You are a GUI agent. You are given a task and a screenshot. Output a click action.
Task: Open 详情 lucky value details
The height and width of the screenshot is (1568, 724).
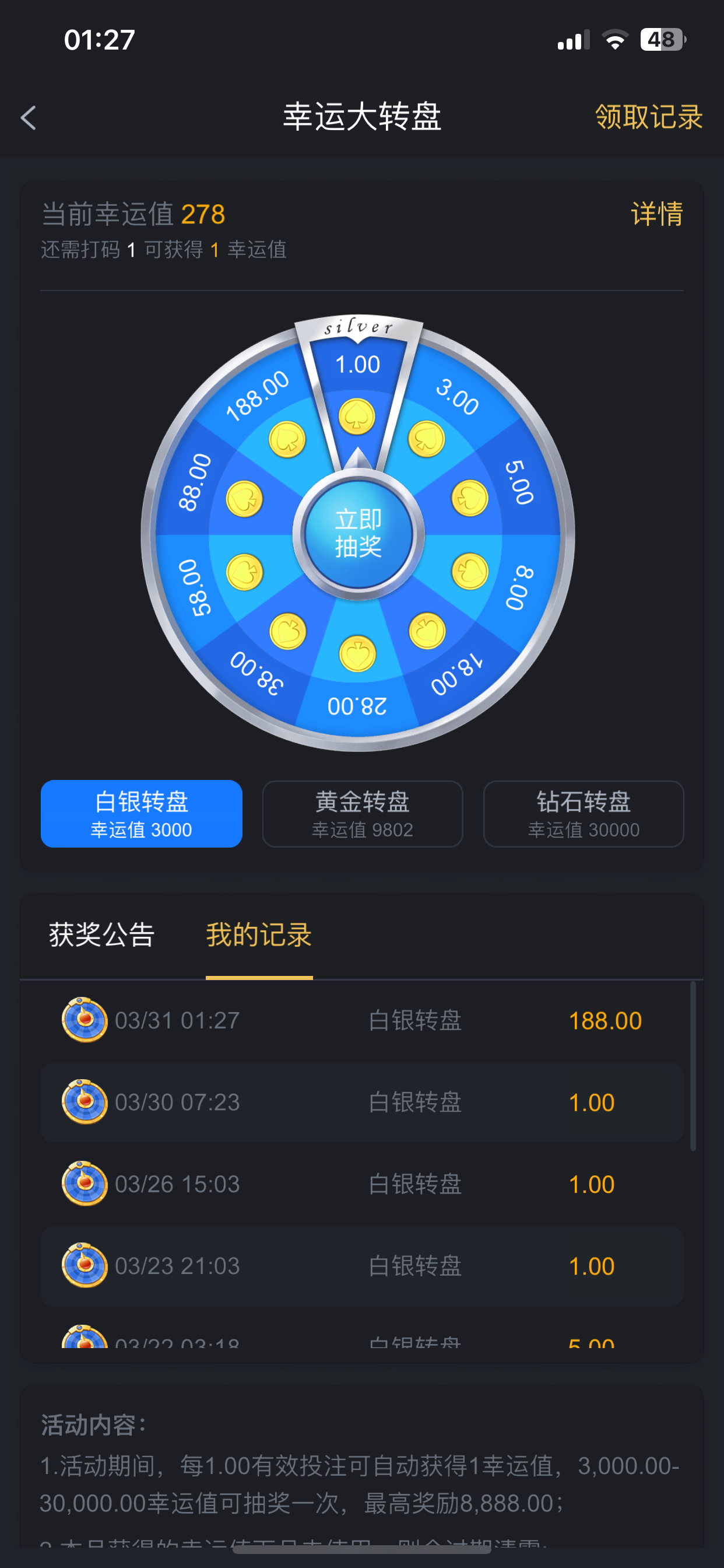(656, 213)
